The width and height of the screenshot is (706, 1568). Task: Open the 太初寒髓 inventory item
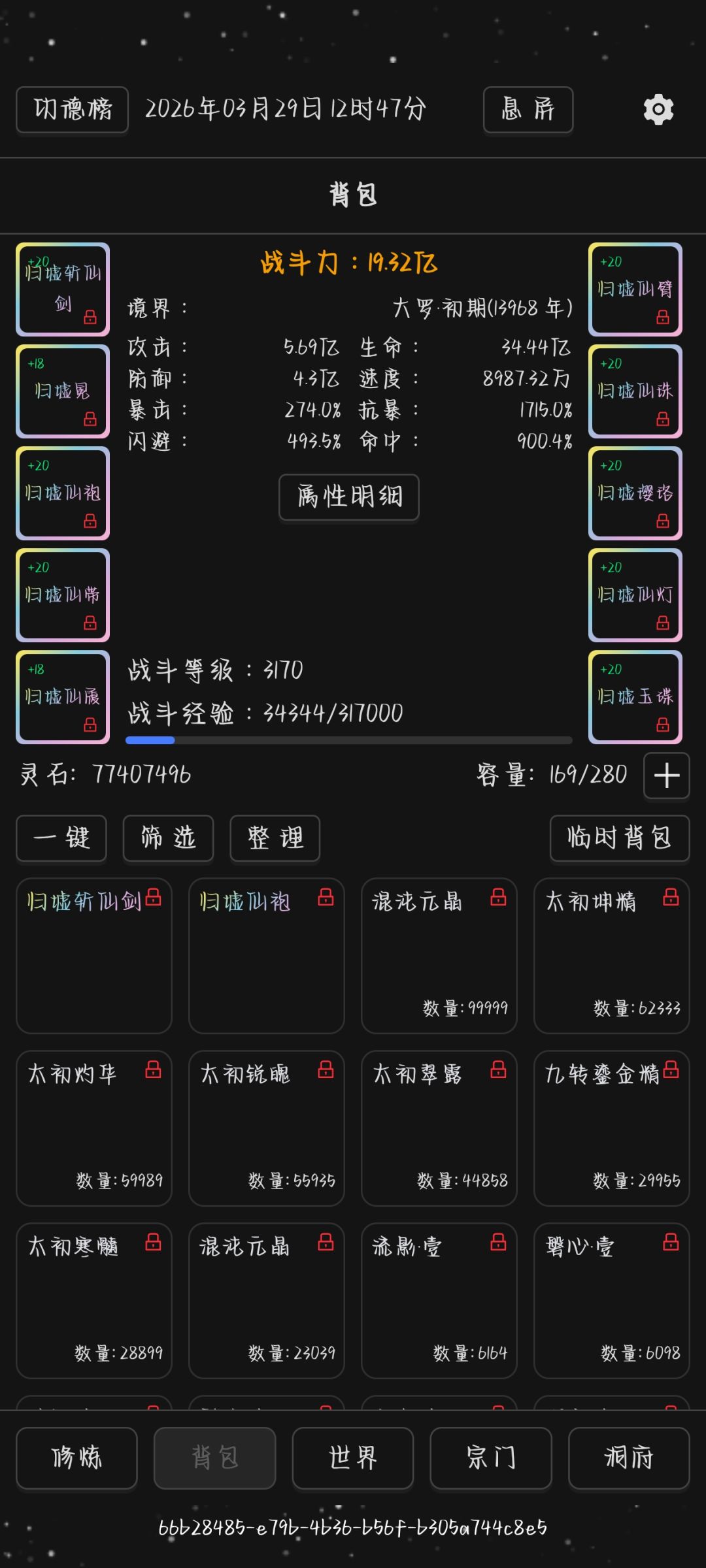(x=94, y=1301)
